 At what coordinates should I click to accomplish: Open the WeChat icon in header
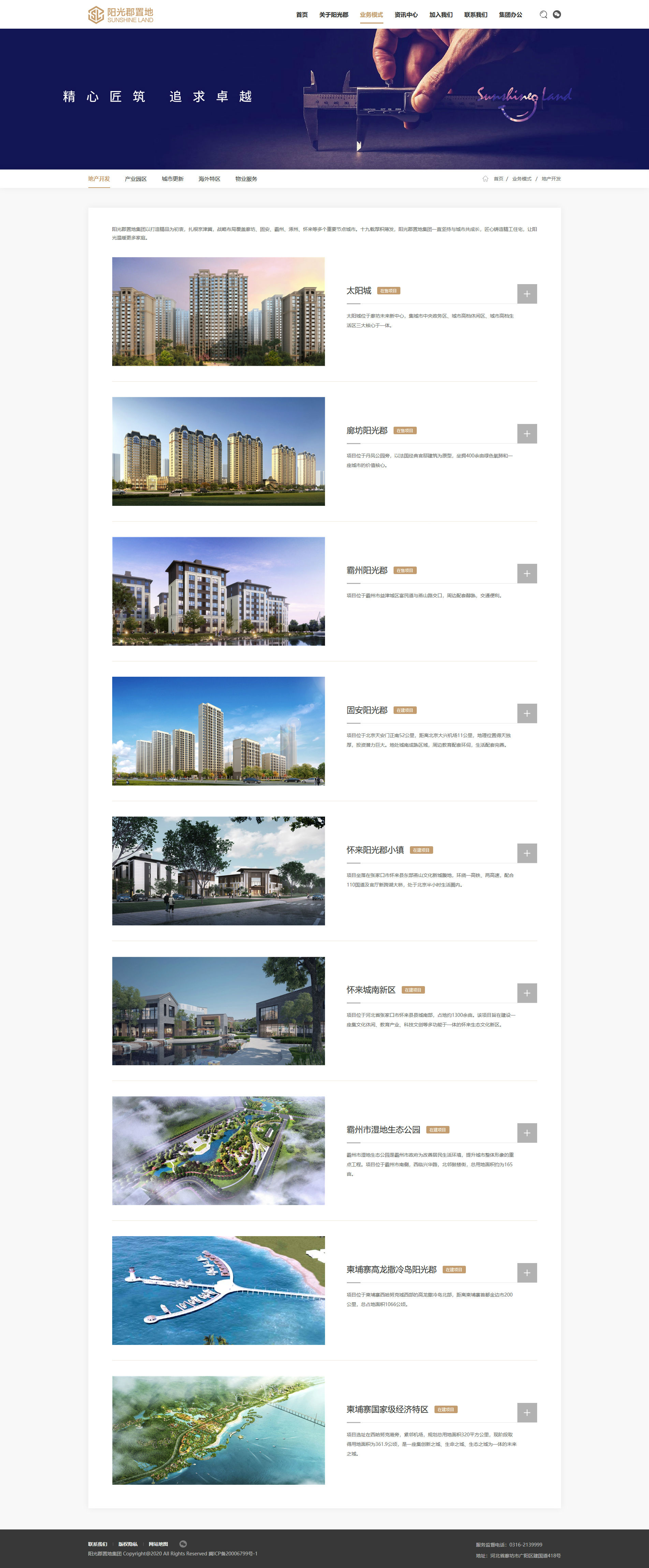point(557,15)
